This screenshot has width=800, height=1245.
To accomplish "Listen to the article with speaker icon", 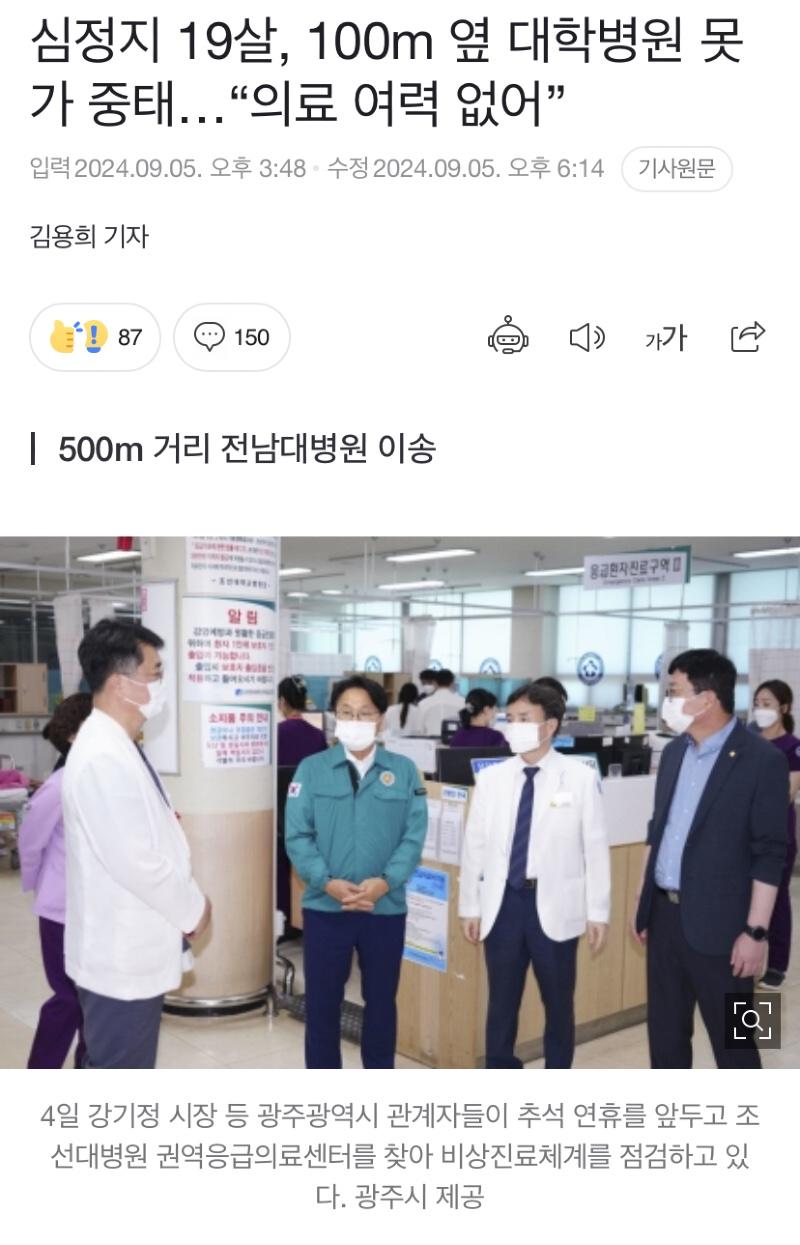I will [x=587, y=338].
